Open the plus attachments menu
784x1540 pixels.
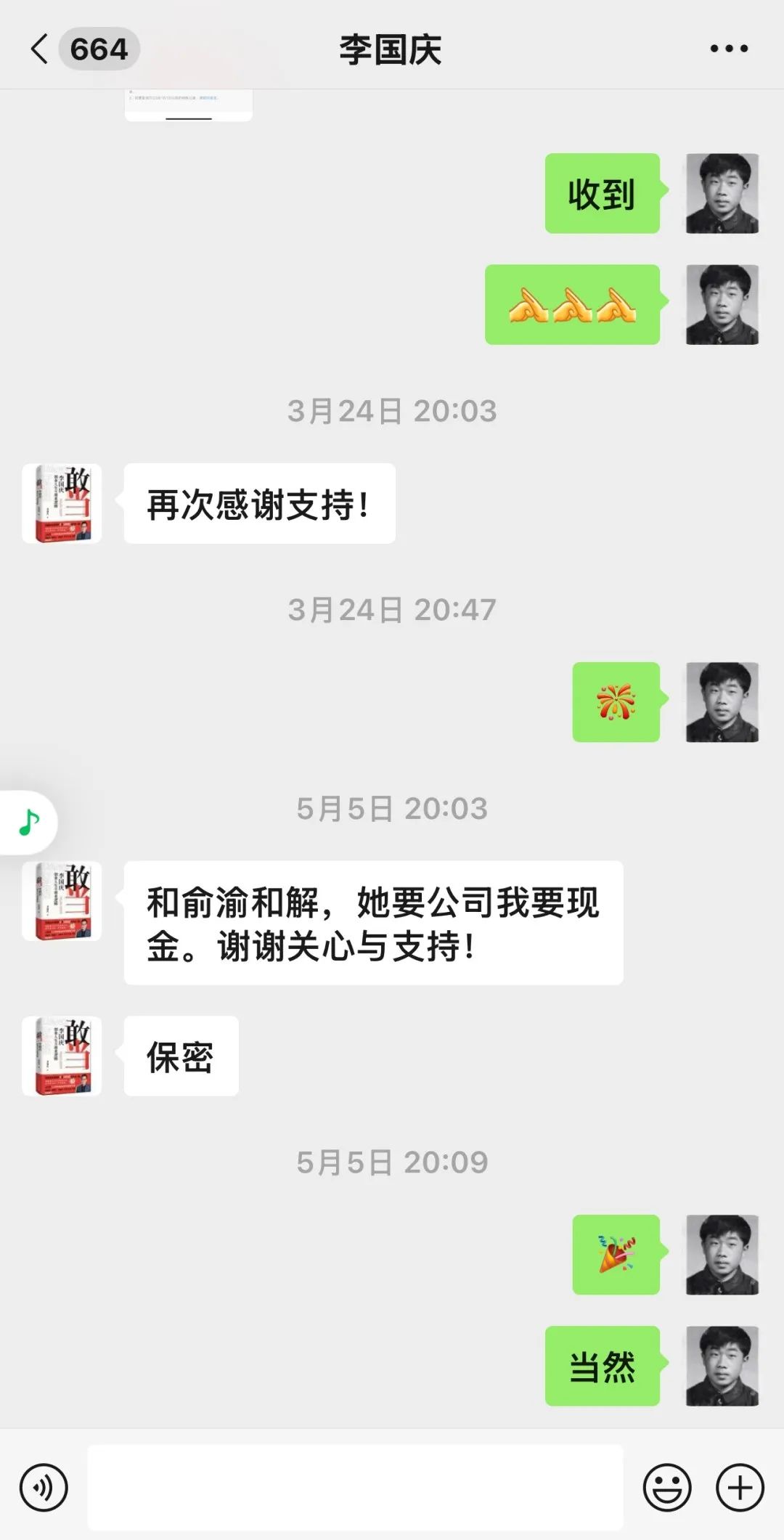[740, 1488]
